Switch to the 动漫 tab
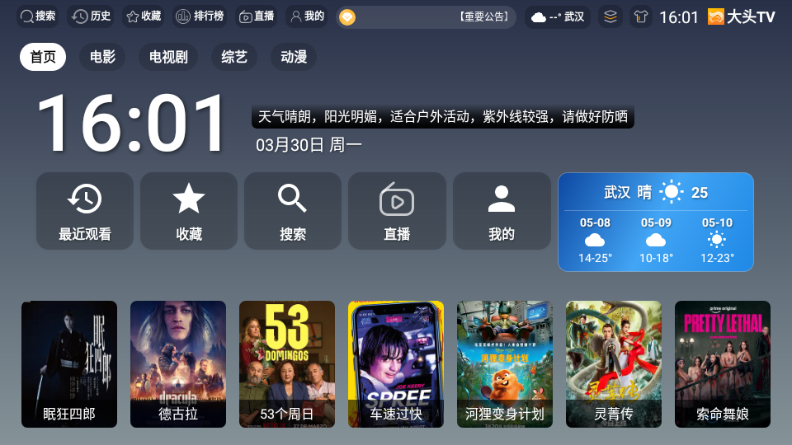Screen dimensions: 792x445 (x=293, y=57)
